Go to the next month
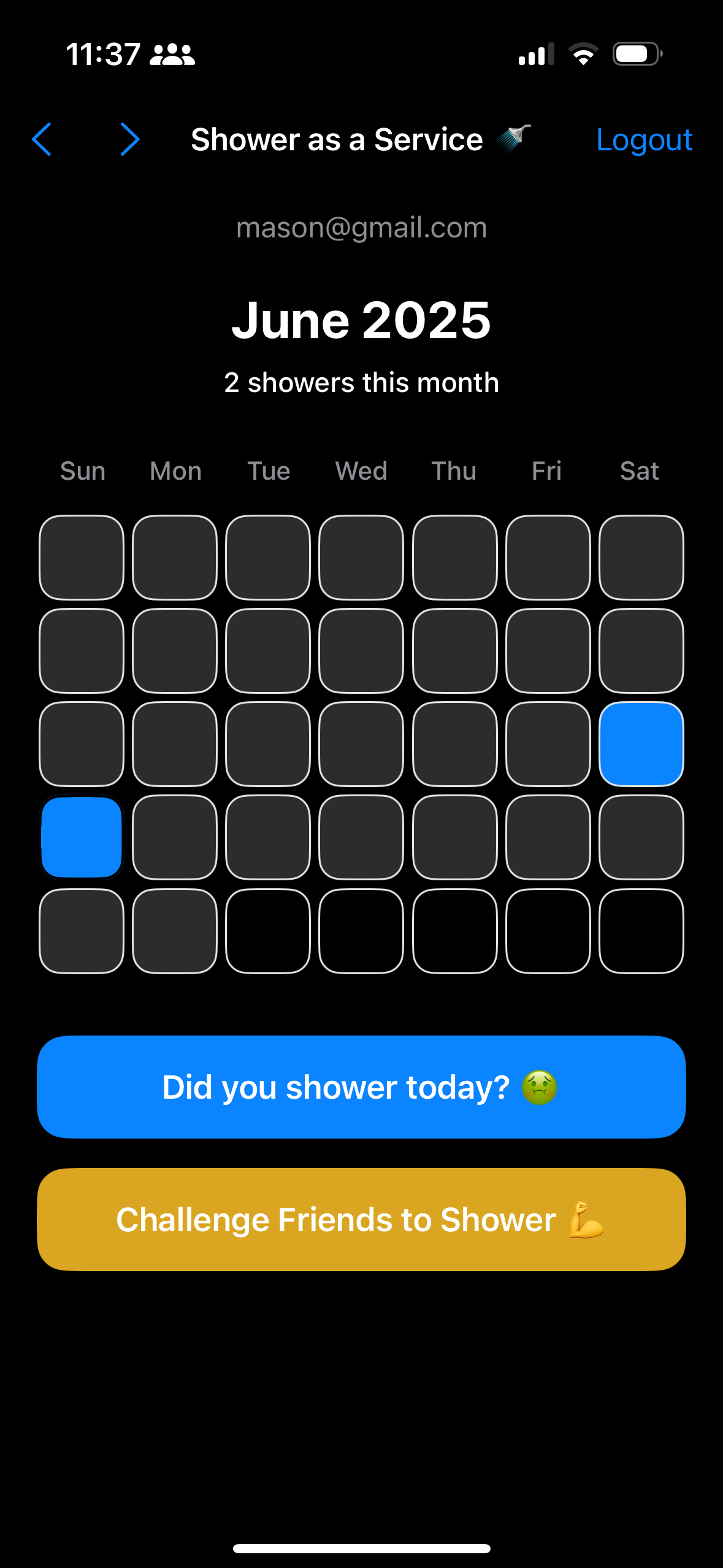This screenshot has width=723, height=1568. point(129,139)
